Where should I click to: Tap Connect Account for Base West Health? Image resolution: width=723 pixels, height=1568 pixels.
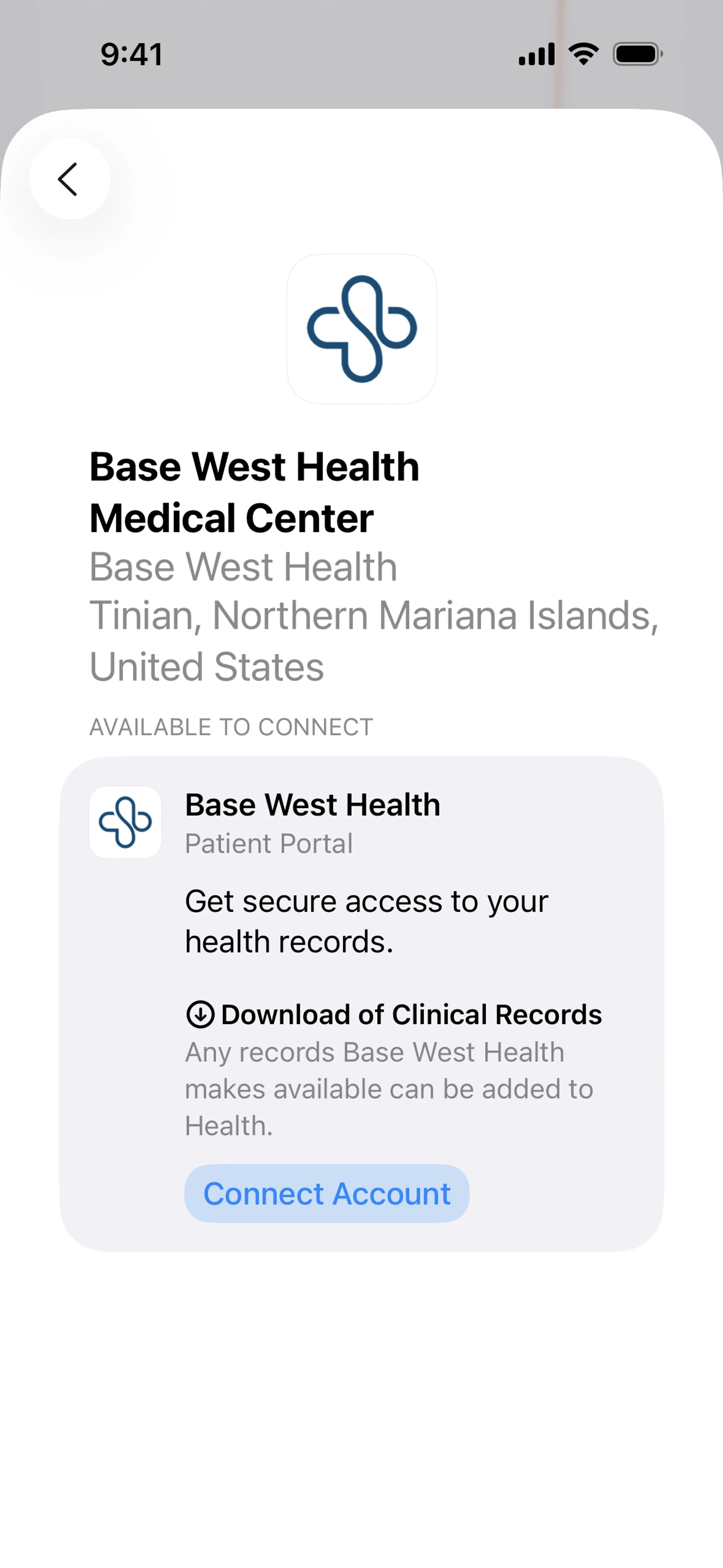pos(327,1194)
